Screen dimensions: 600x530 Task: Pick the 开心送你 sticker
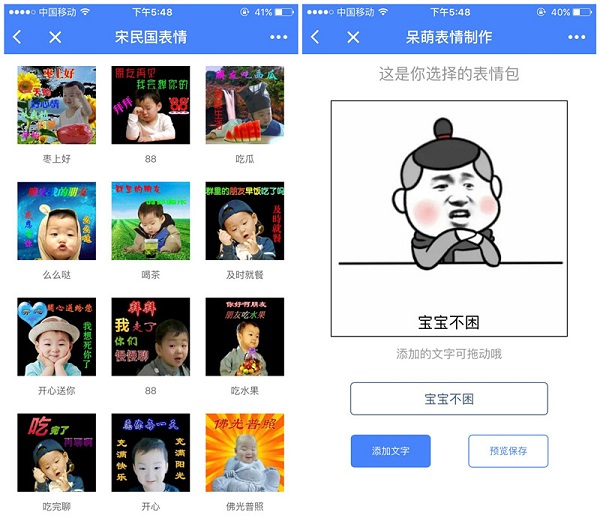pos(57,336)
